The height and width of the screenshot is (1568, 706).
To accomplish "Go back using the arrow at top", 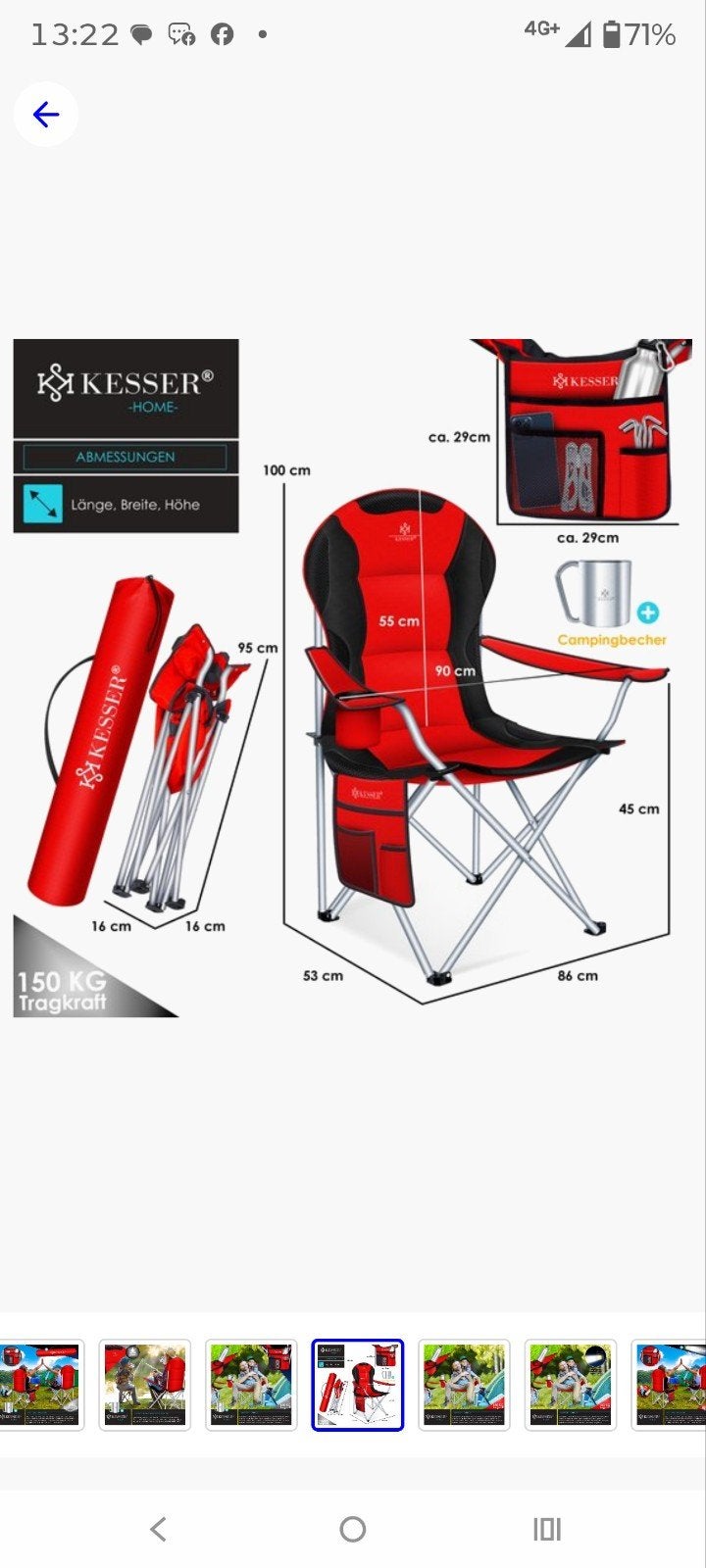I will [x=46, y=115].
